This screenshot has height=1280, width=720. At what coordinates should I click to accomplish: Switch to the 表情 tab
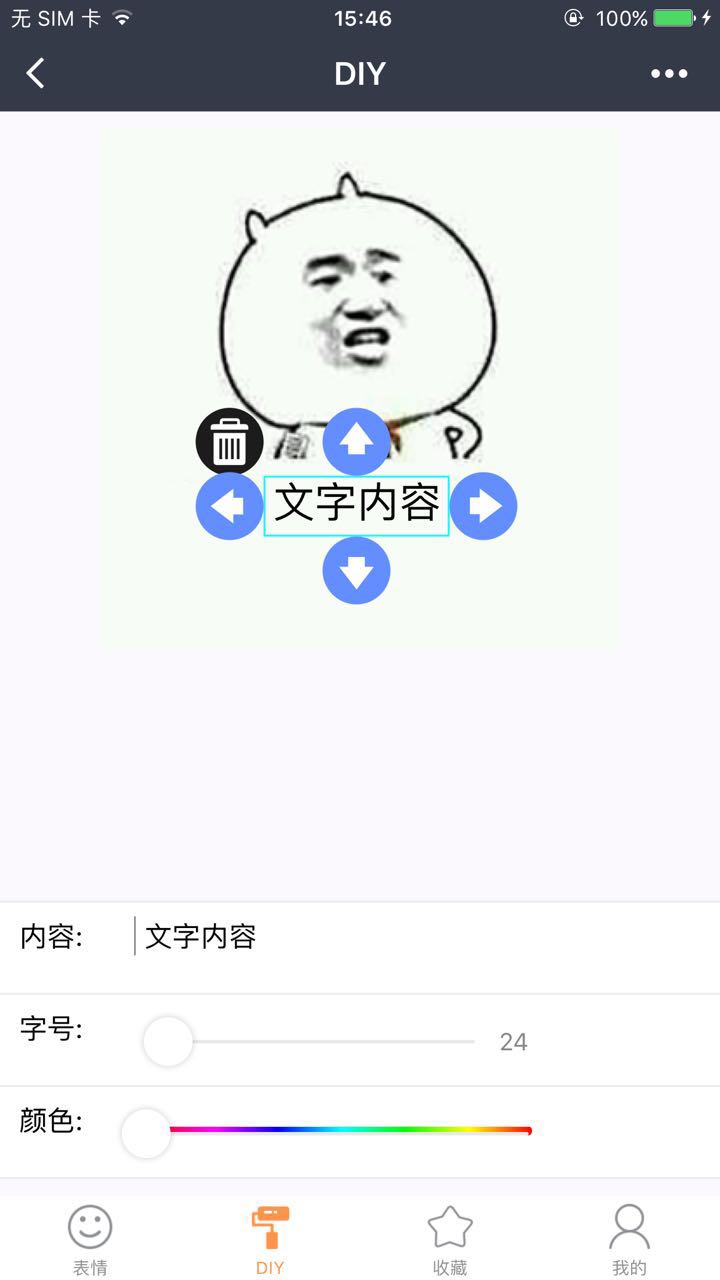(90, 1240)
